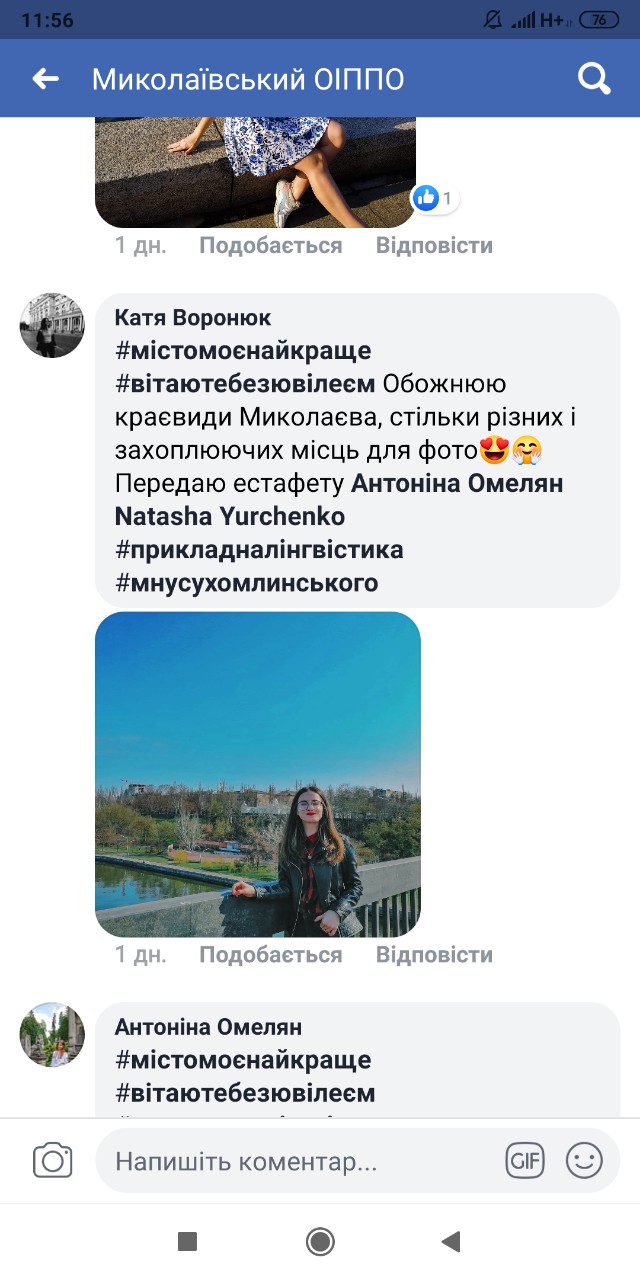Tap the system home button
The height and width of the screenshot is (1280, 640).
click(320, 1242)
